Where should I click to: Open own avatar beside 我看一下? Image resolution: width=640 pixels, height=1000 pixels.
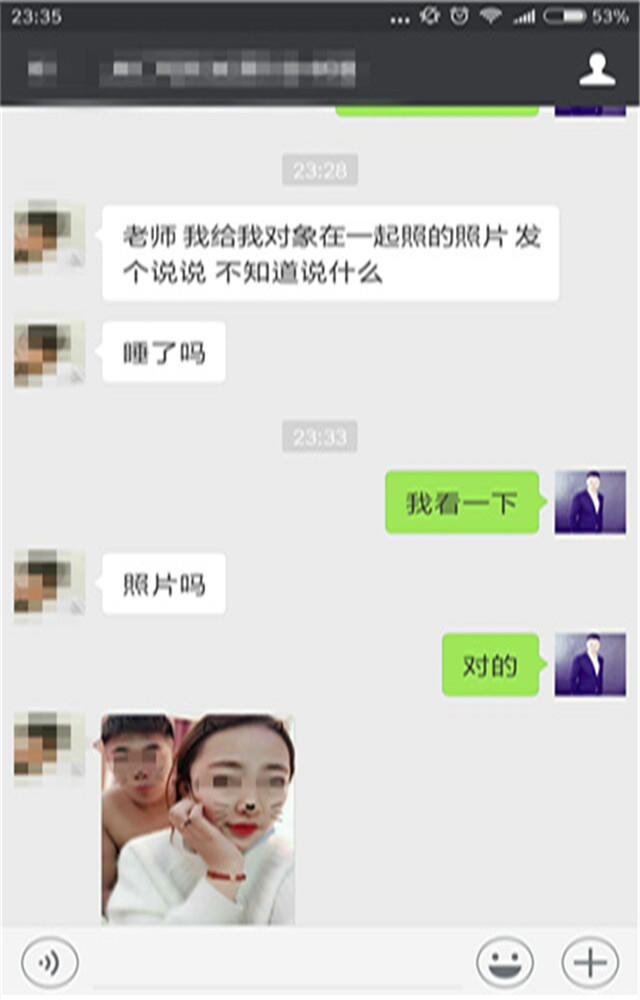point(590,502)
